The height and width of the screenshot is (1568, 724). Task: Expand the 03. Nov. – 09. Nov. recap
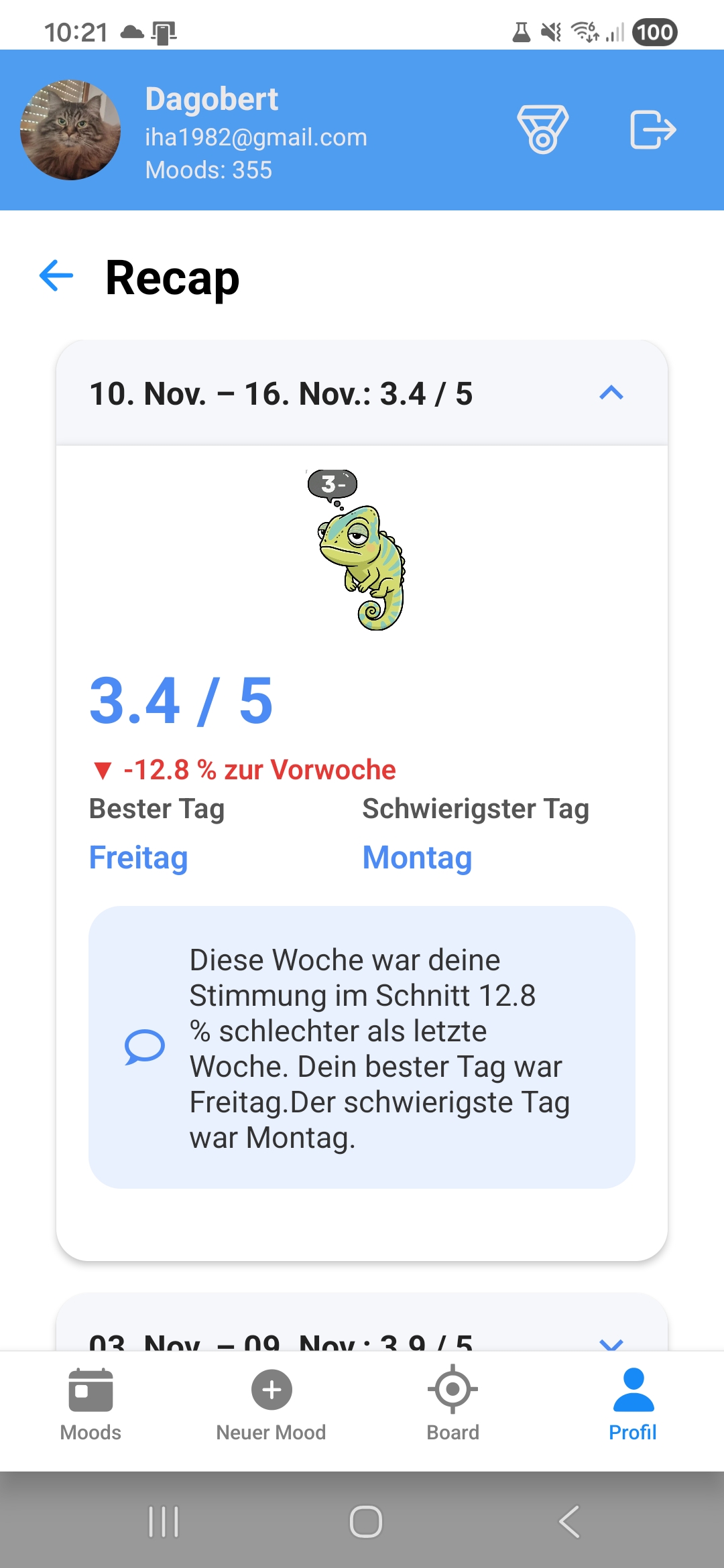[611, 1342]
